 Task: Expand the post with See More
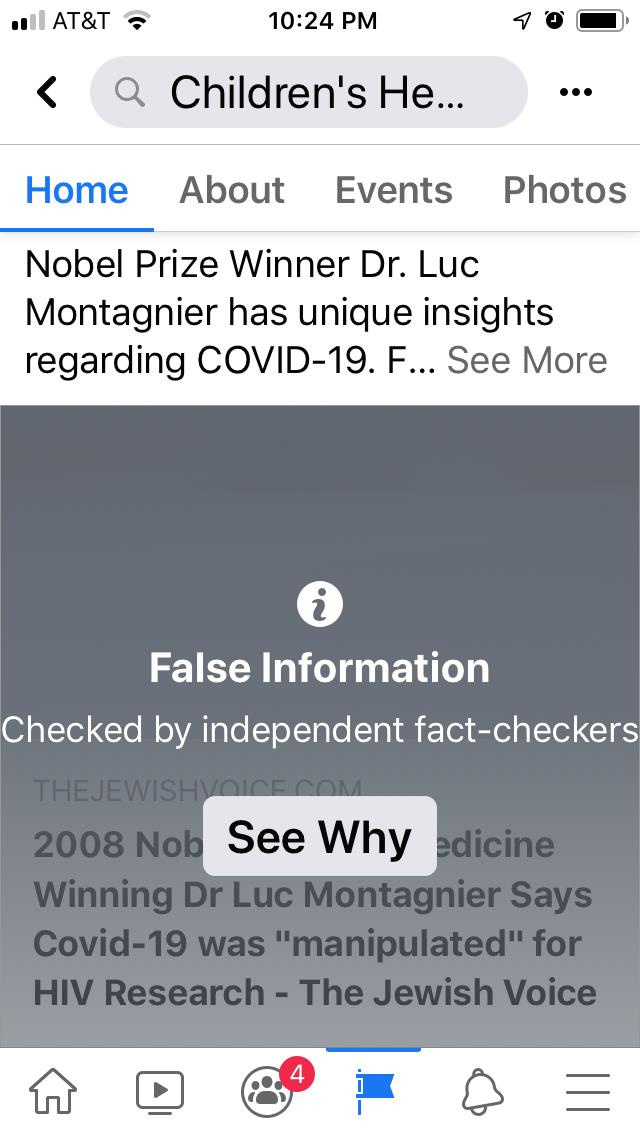pyautogui.click(x=527, y=360)
